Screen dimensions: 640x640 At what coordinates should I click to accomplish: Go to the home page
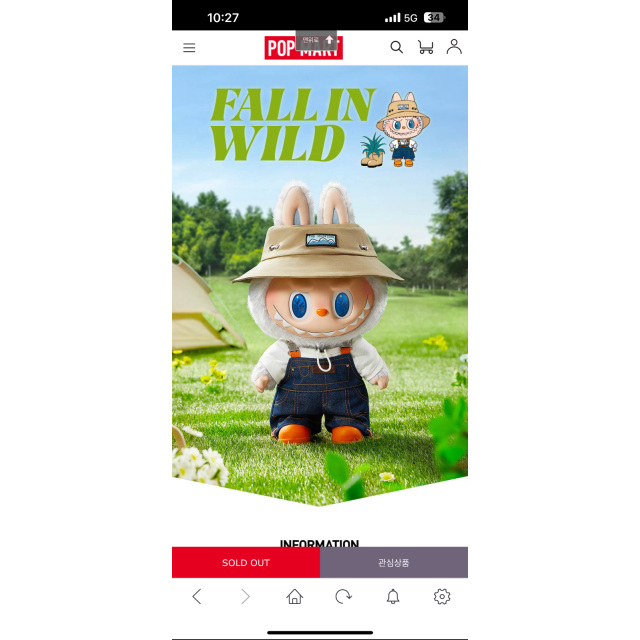294,596
